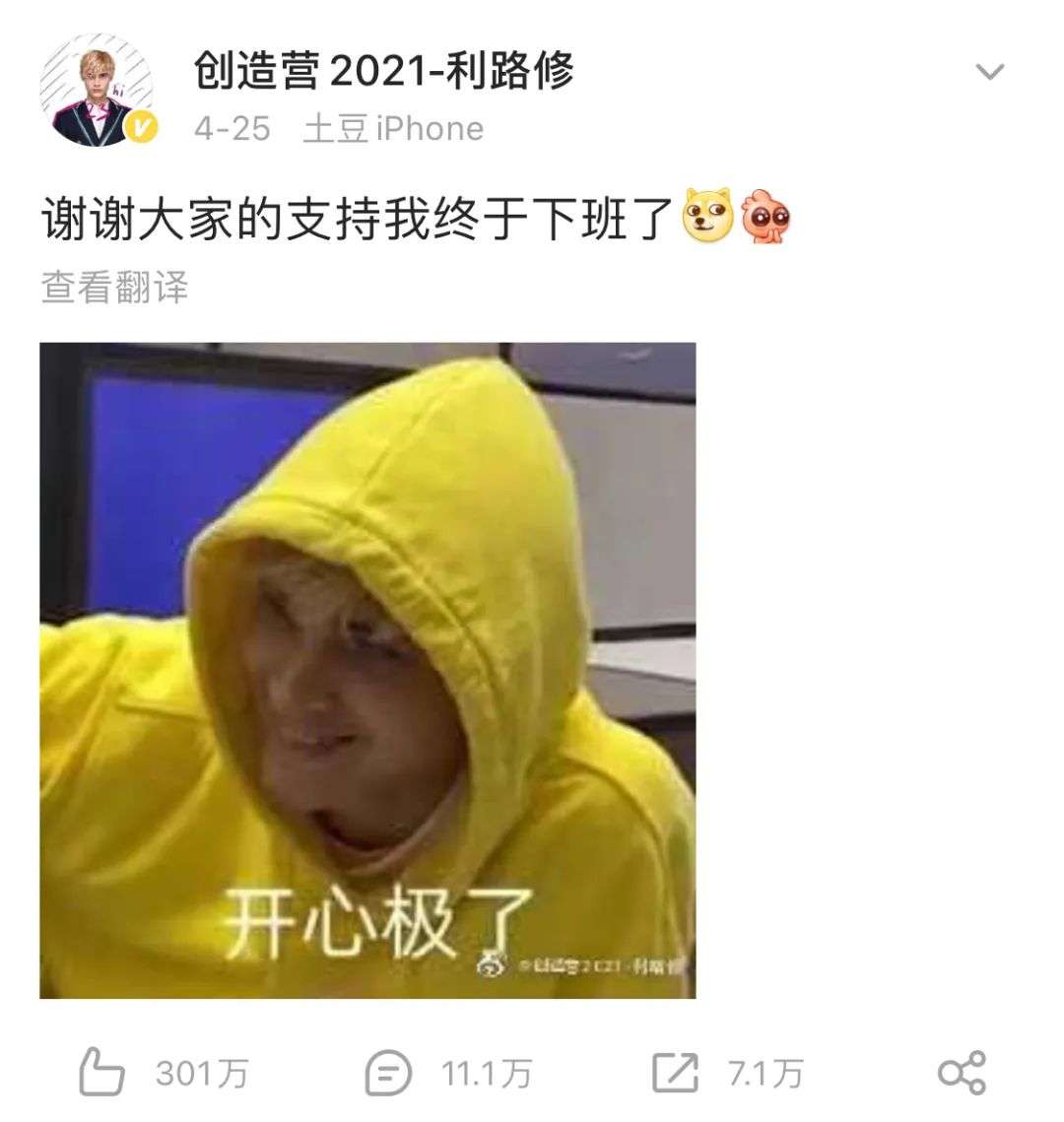Share the post via share icon
Viewport: 1064px width, 1122px height.
click(x=961, y=1072)
